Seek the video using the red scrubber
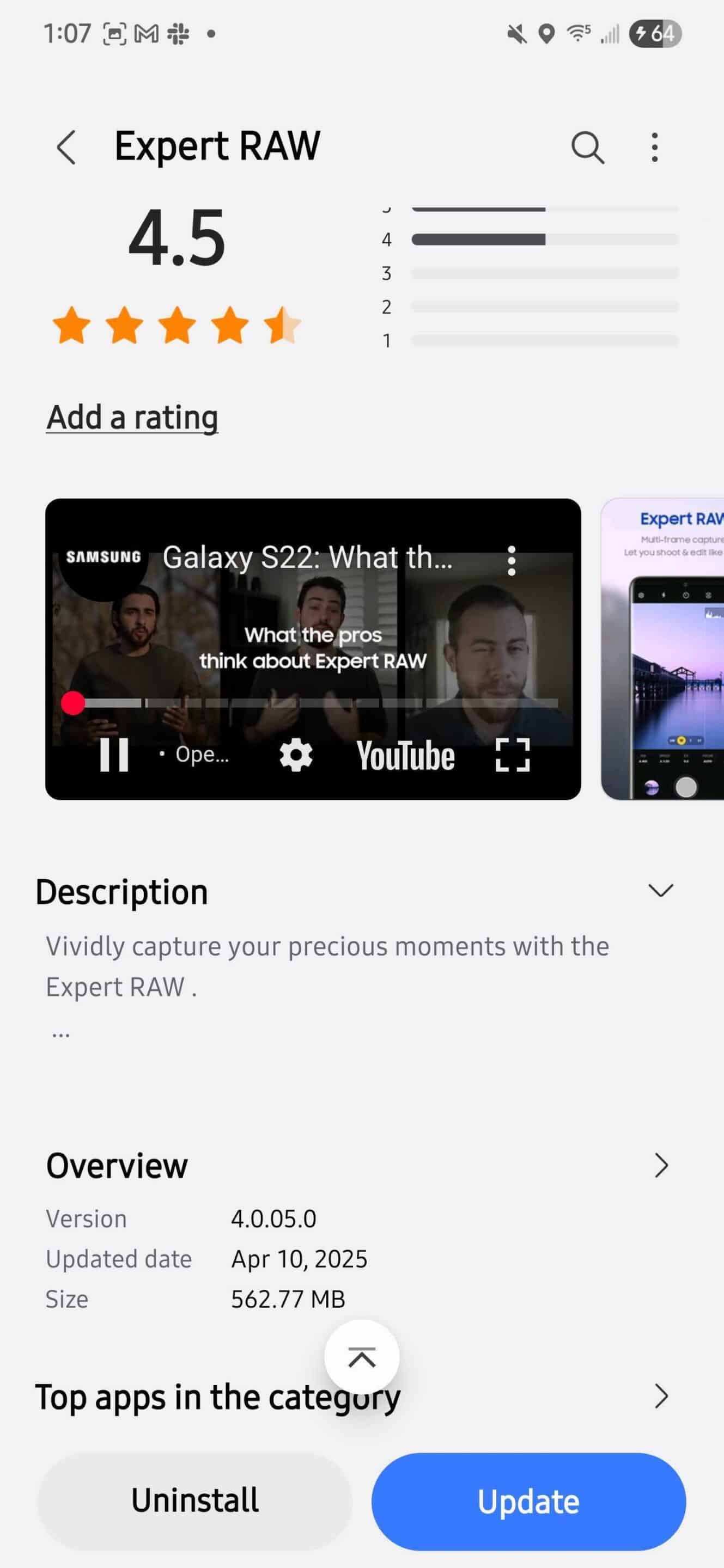724x1568 pixels. (73, 703)
